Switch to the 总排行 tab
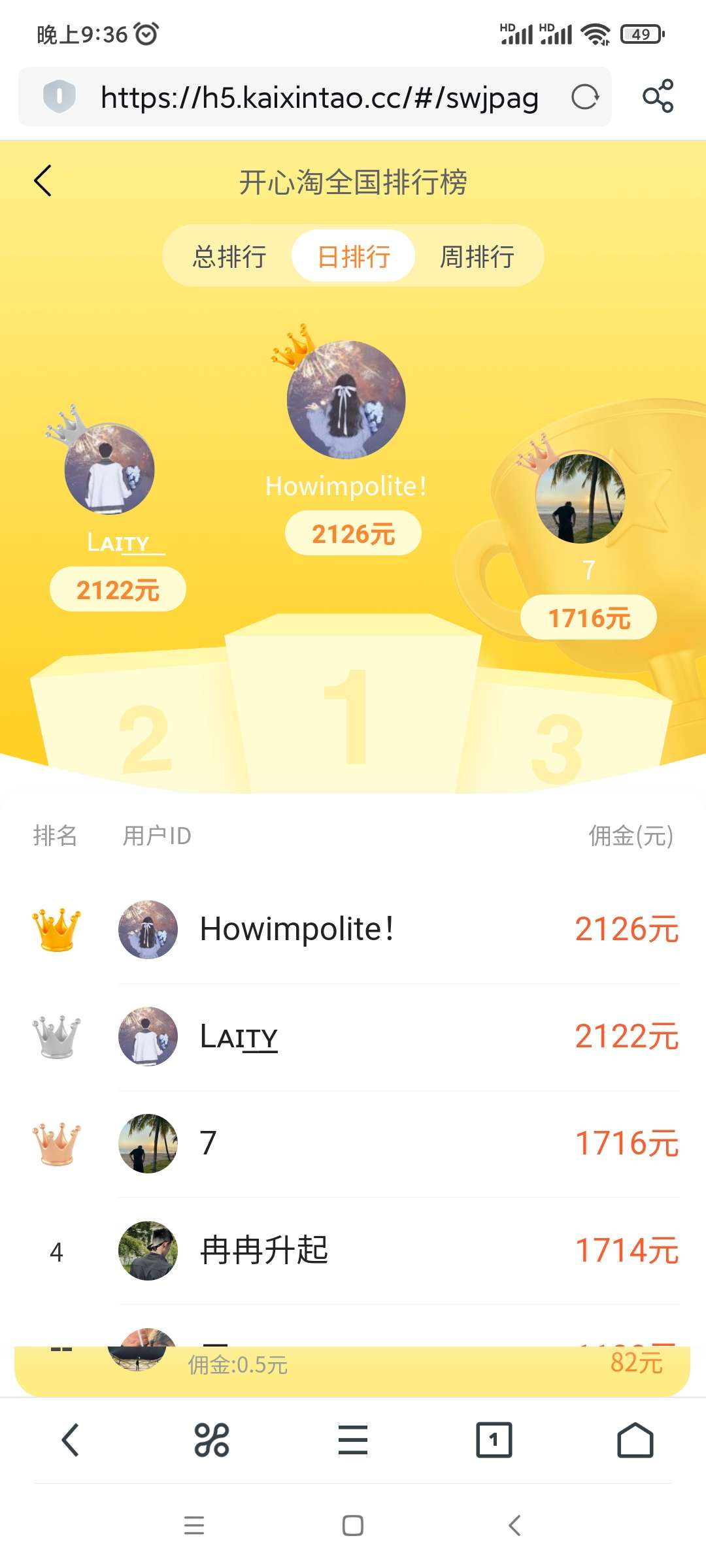 [229, 256]
